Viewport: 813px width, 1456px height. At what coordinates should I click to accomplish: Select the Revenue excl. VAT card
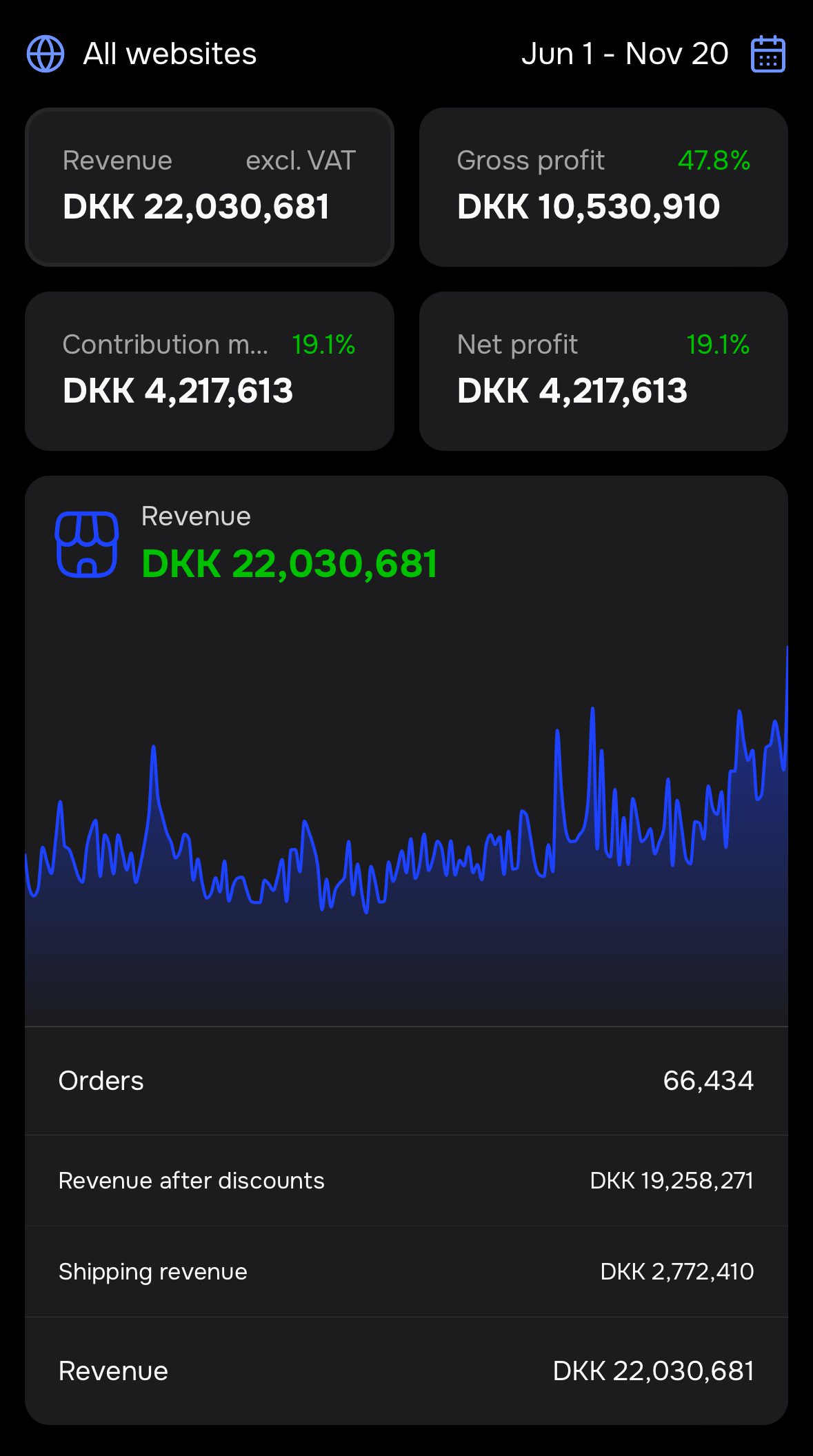210,187
